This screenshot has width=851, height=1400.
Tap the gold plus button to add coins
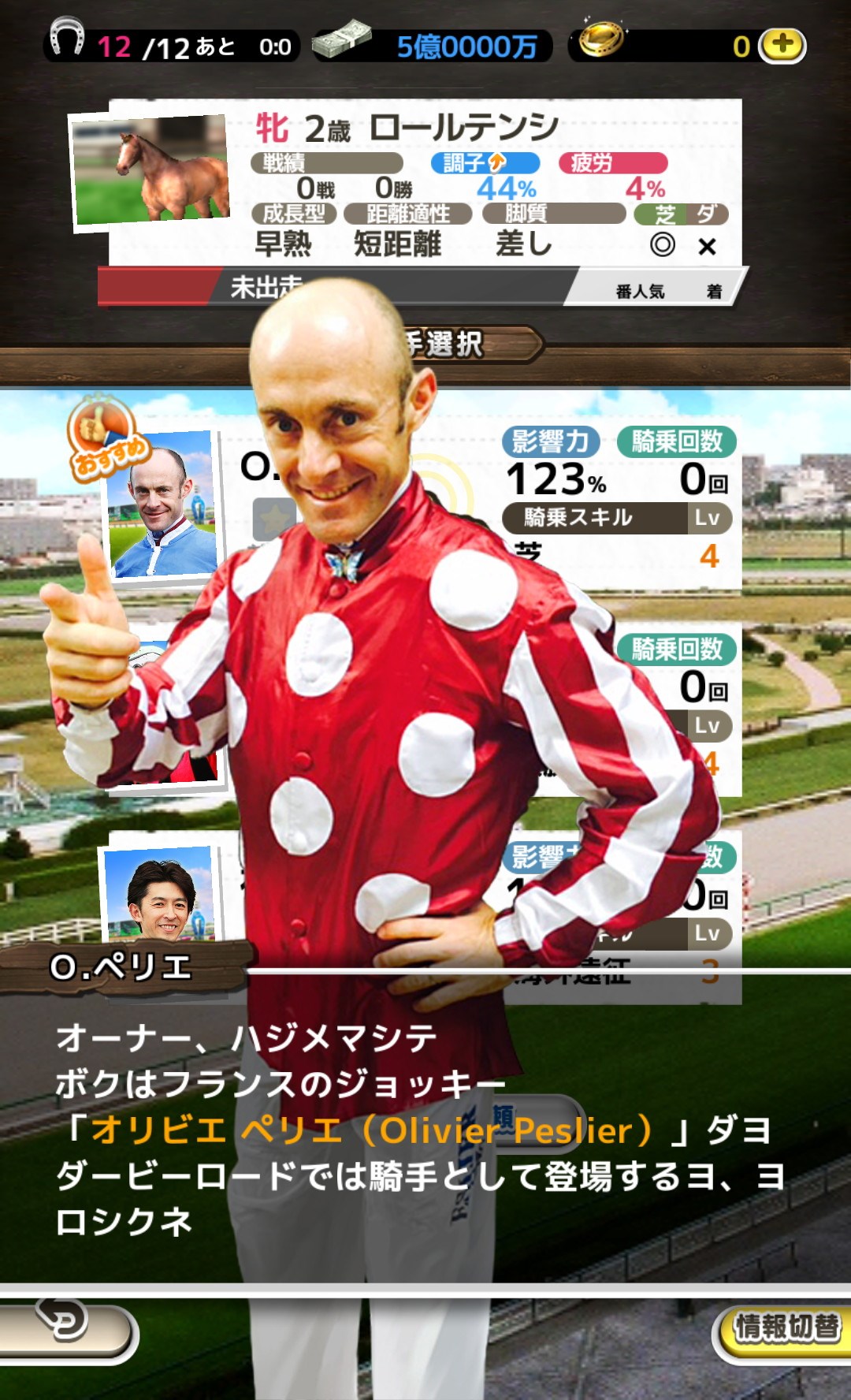[782, 46]
